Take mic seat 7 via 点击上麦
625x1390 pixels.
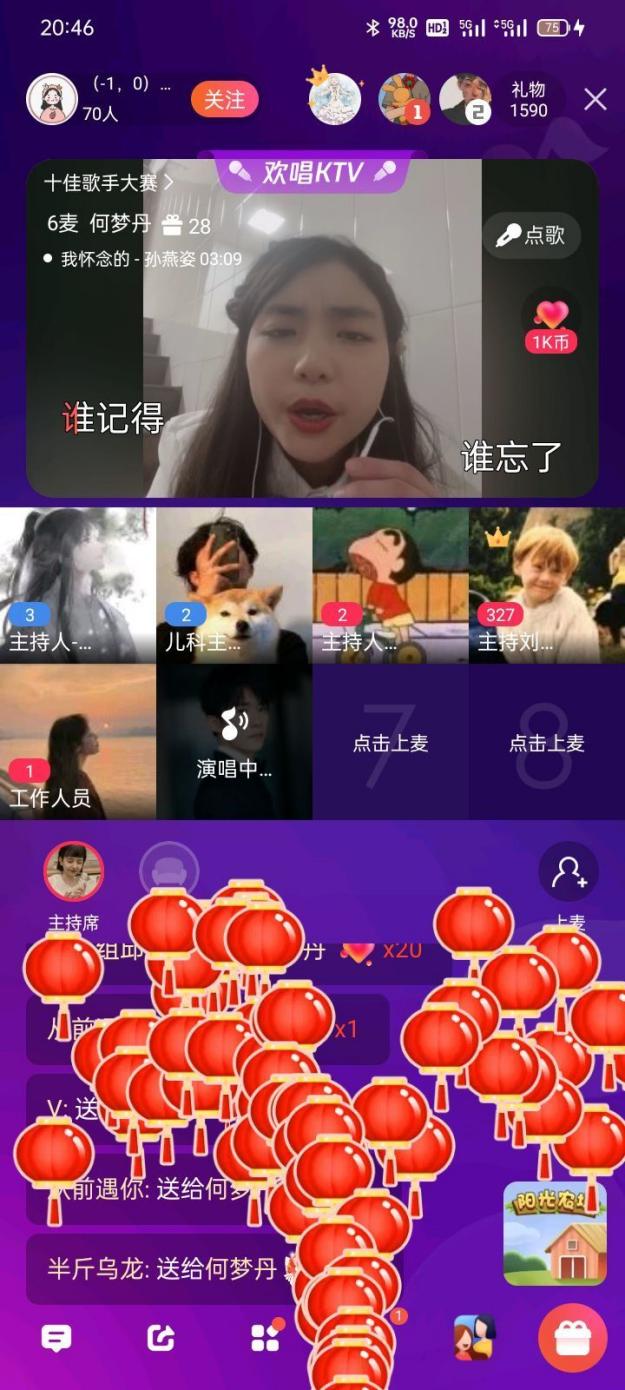(390, 743)
